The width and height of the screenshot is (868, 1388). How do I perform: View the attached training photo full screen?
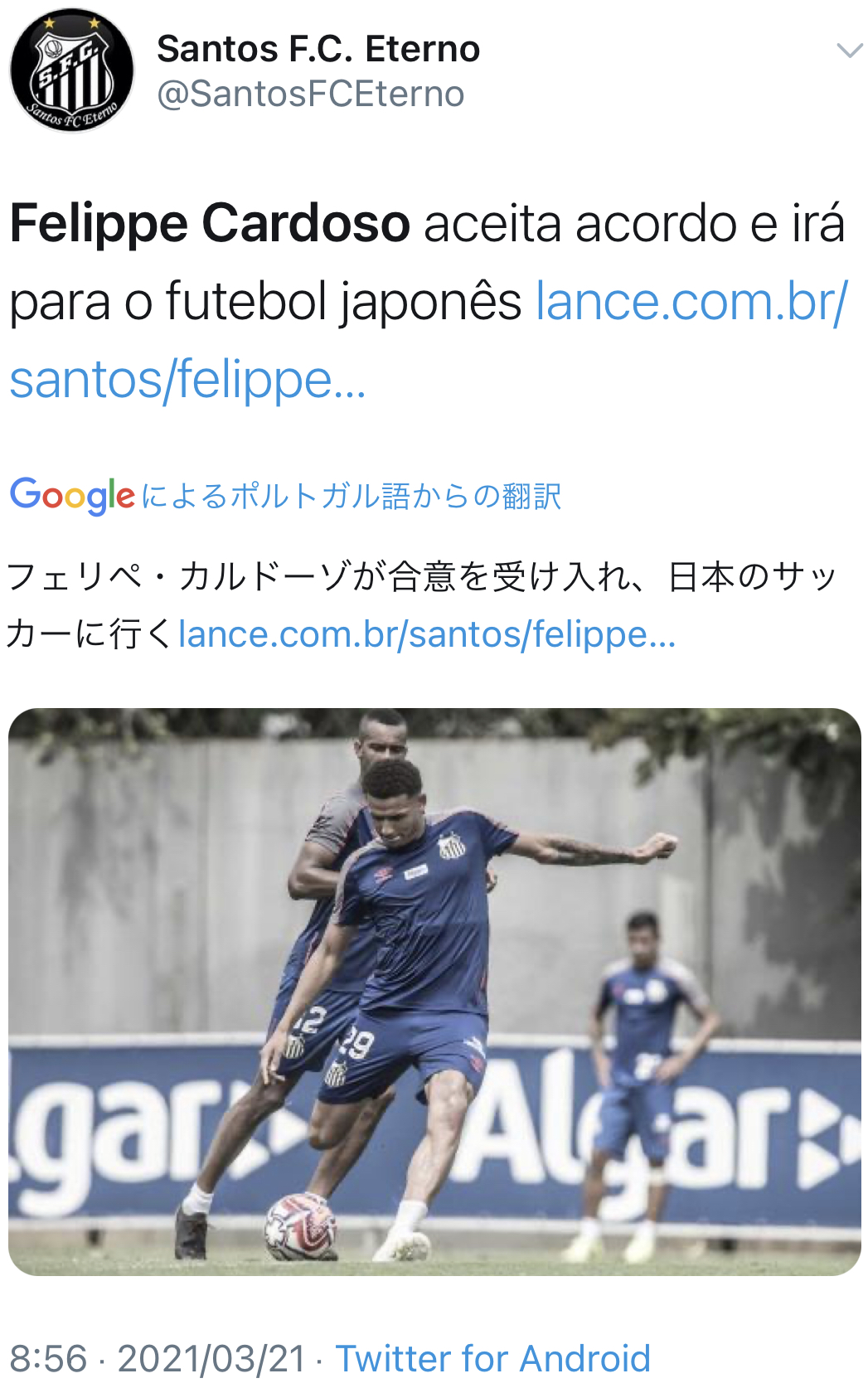pos(434,991)
